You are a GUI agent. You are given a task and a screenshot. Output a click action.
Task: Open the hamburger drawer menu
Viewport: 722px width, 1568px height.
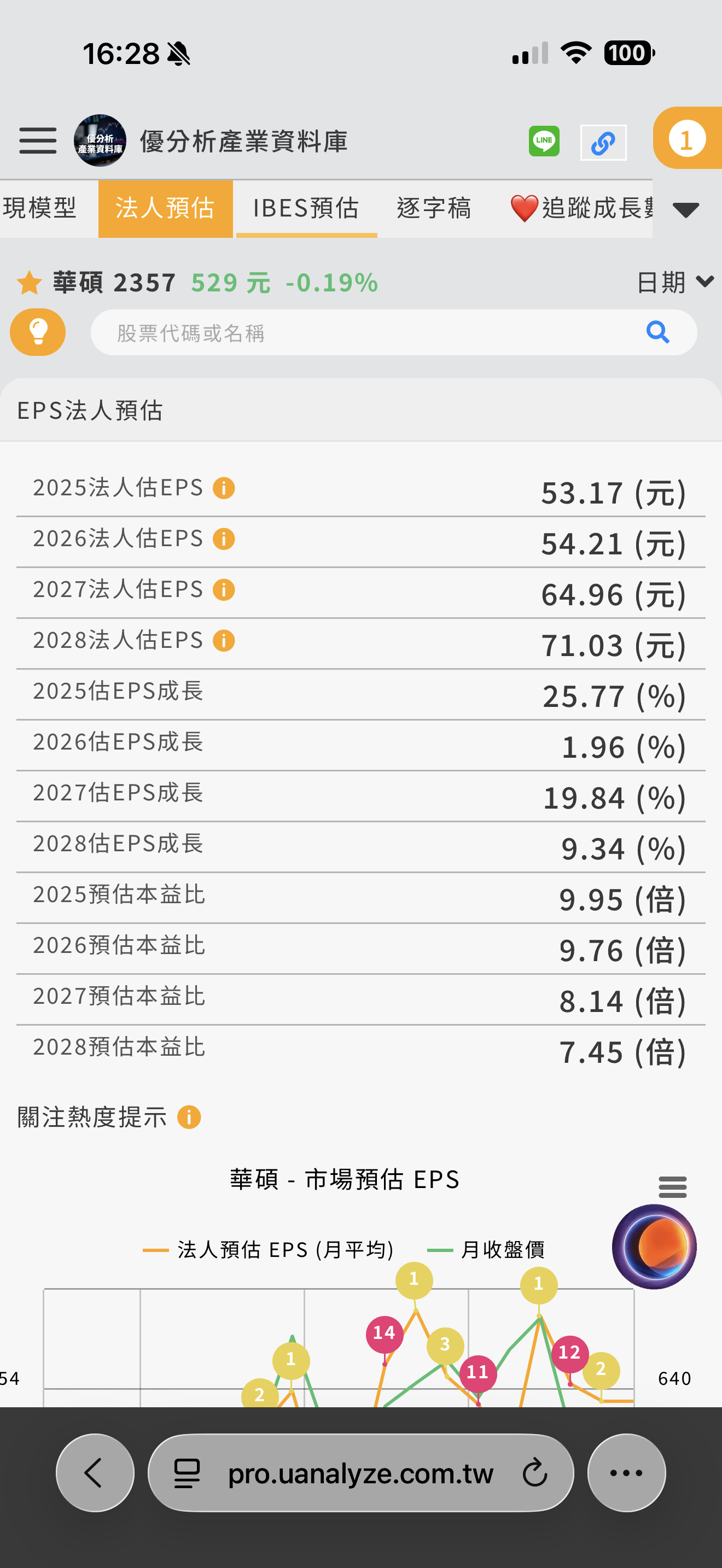tap(38, 141)
